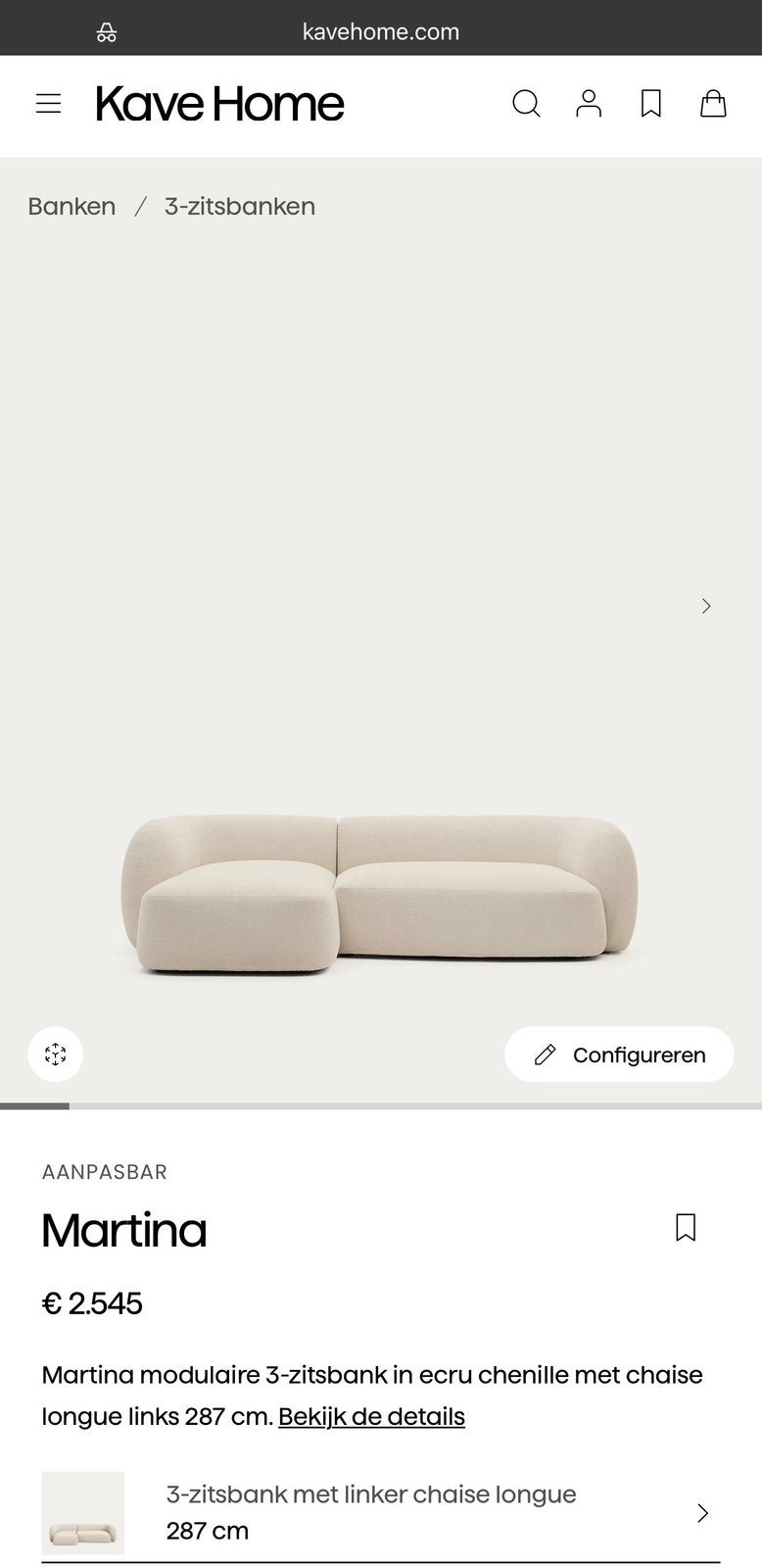Tap the Configureren button
The height and width of the screenshot is (1568, 762).
coord(619,1054)
